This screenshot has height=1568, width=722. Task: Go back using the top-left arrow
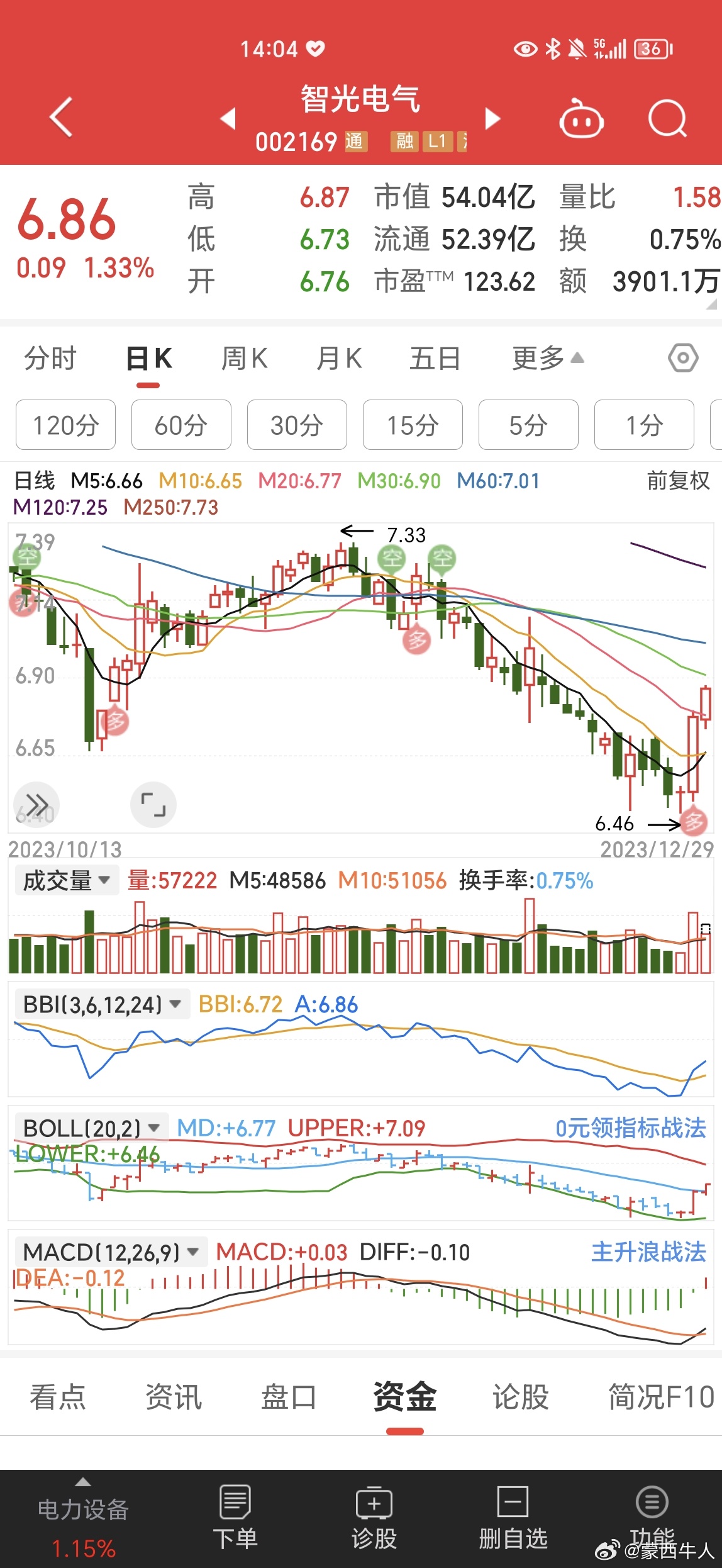[x=62, y=117]
